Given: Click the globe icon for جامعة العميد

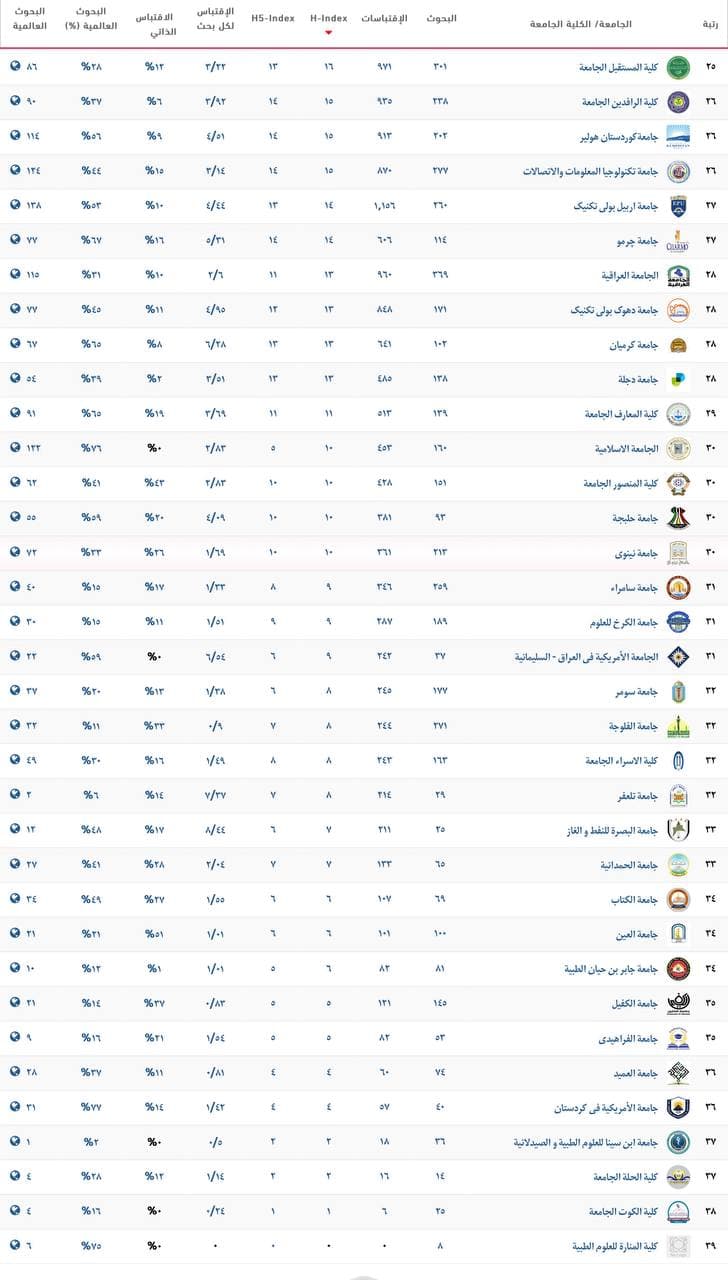Looking at the screenshot, I should 14,1070.
